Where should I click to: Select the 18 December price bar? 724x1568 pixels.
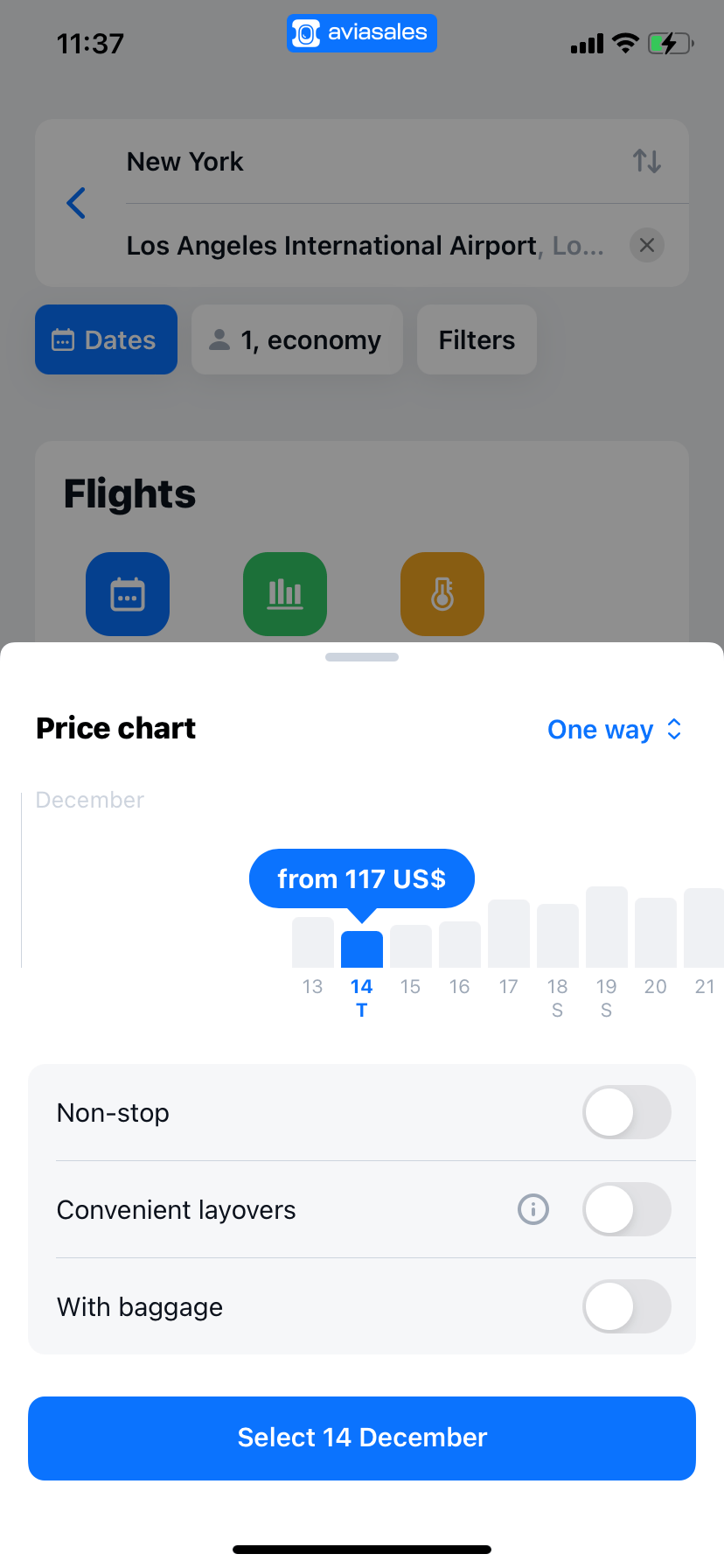(558, 935)
